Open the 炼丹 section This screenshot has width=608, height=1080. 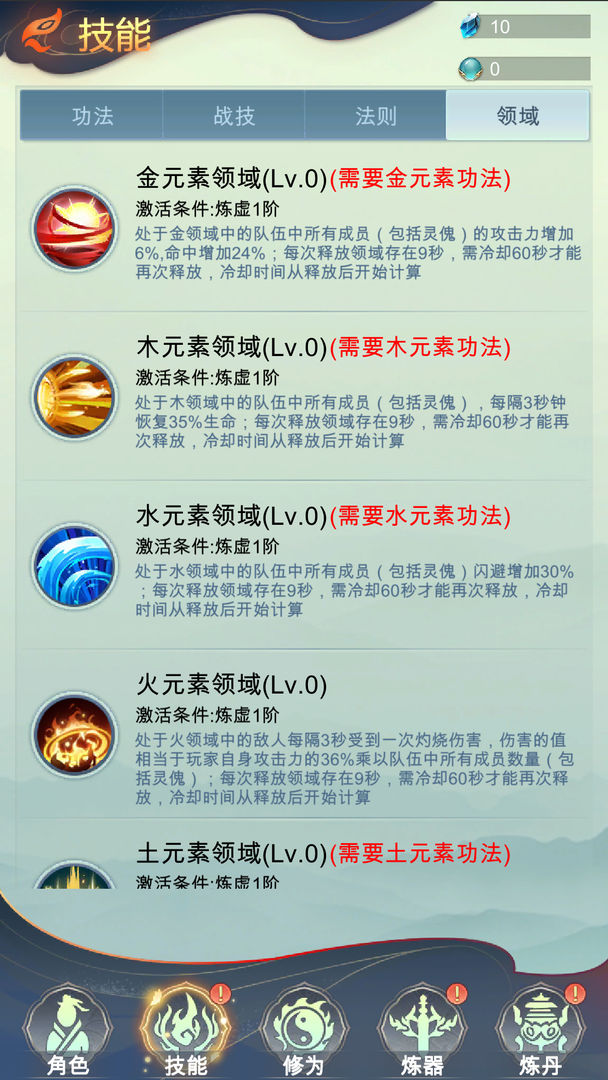pyautogui.click(x=540, y=1030)
